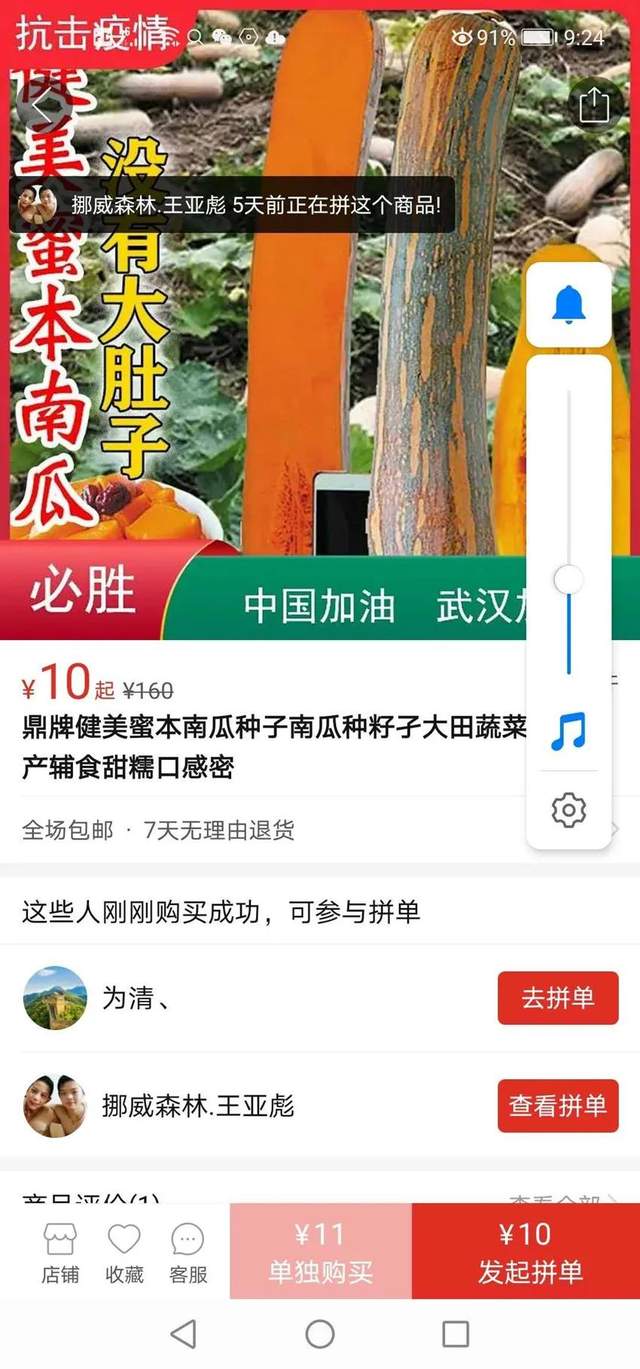Add product to 收藏 favorites

(125, 1252)
